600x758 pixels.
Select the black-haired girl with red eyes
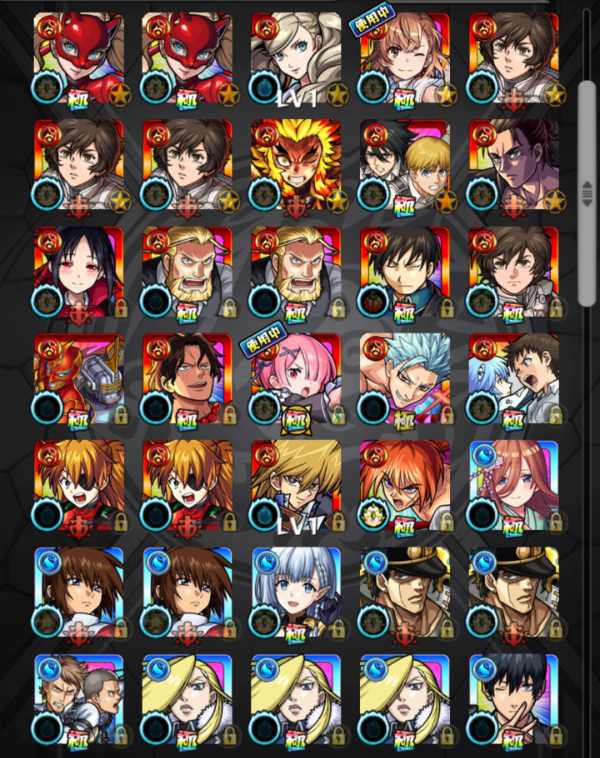(x=79, y=273)
